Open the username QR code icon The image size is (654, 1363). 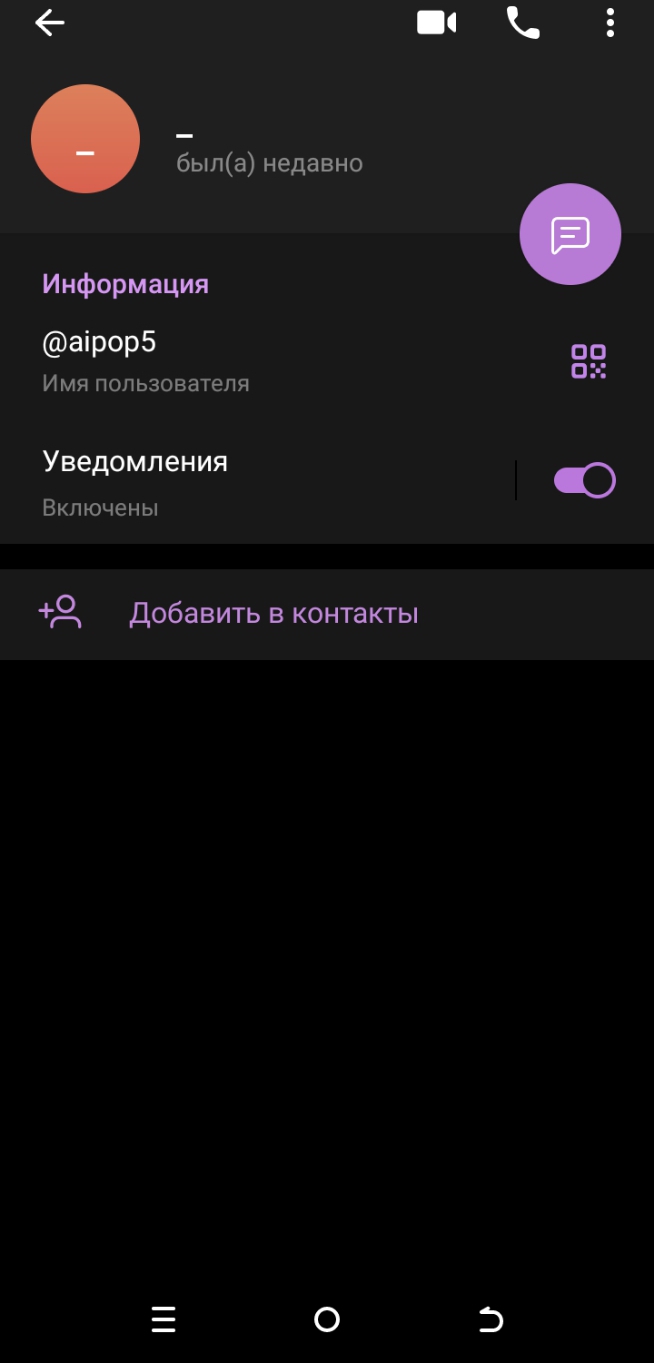588,361
